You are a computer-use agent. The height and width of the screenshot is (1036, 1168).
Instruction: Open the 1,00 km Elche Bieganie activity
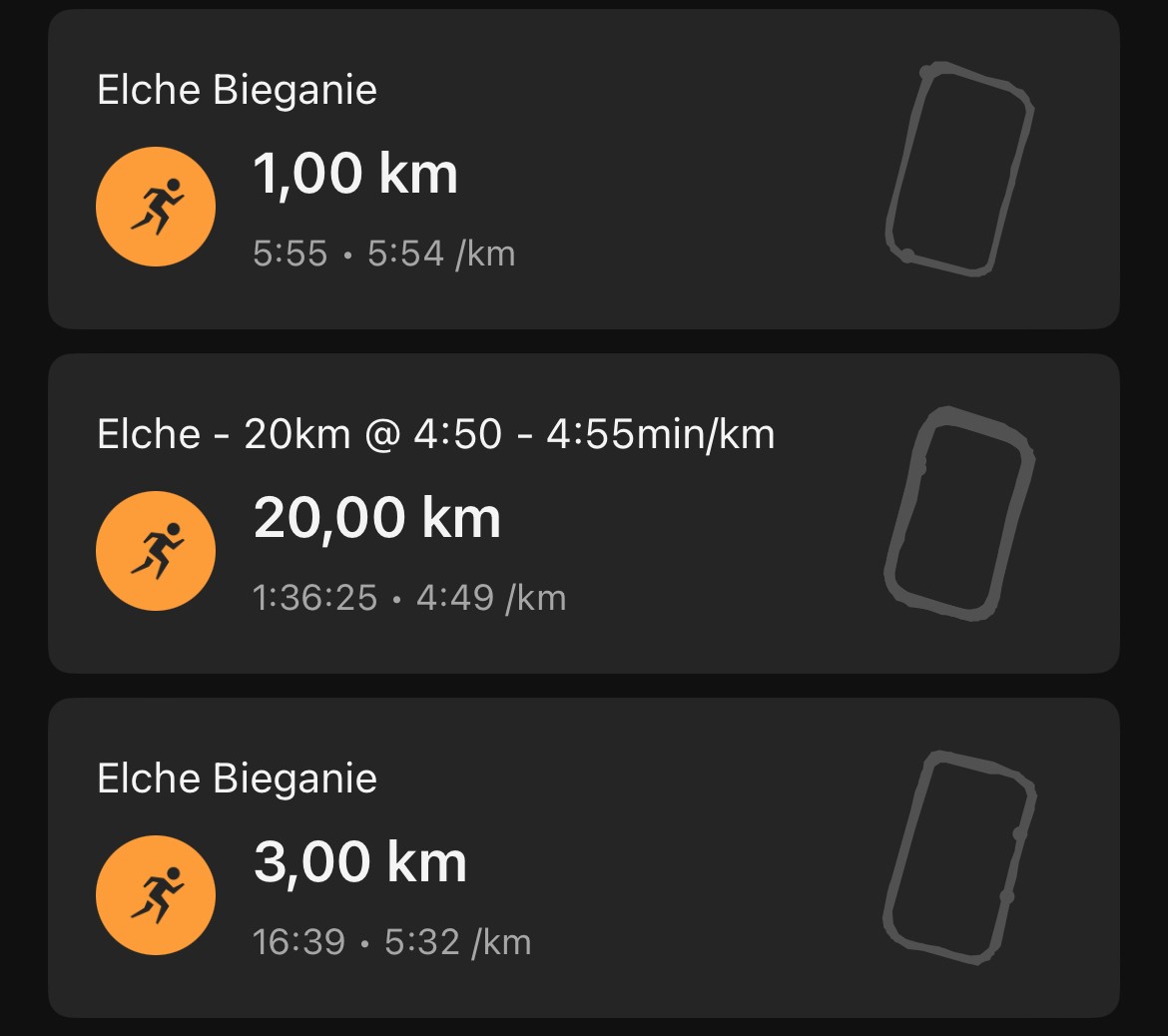tap(583, 170)
